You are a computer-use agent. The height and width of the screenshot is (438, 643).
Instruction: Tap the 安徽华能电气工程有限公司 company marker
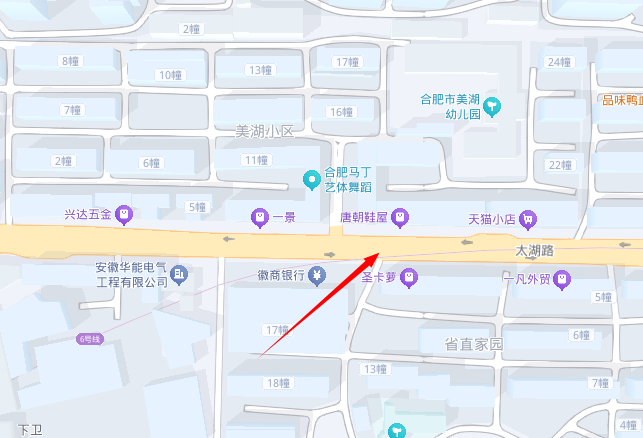178,274
